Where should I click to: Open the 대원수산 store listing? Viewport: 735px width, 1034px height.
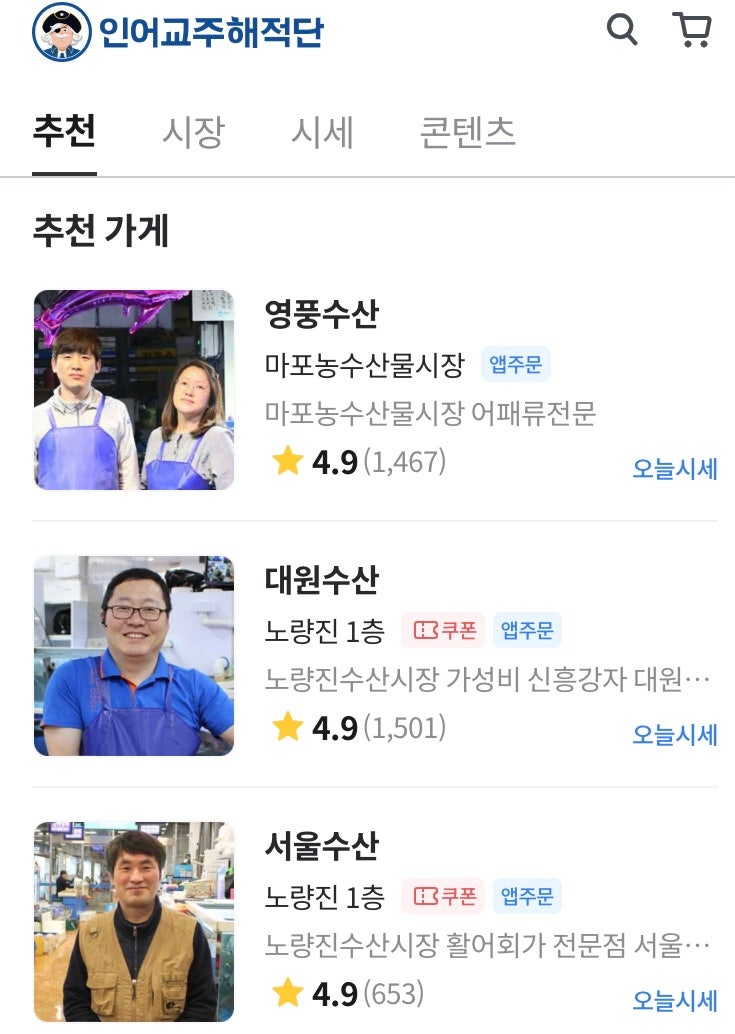[x=322, y=580]
